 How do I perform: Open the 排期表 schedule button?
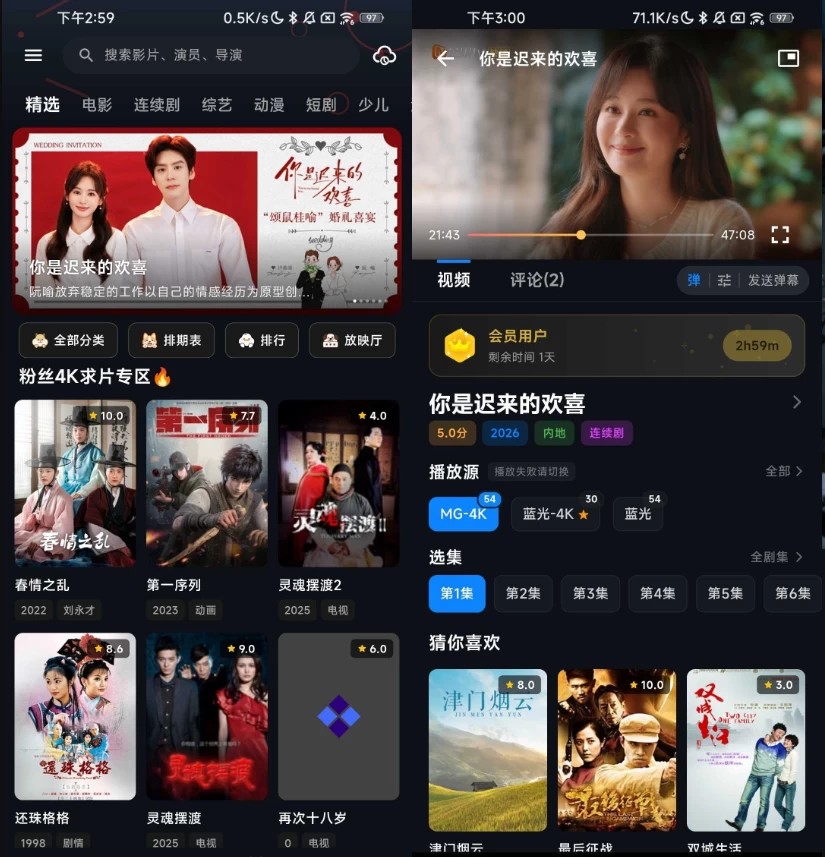click(x=171, y=340)
